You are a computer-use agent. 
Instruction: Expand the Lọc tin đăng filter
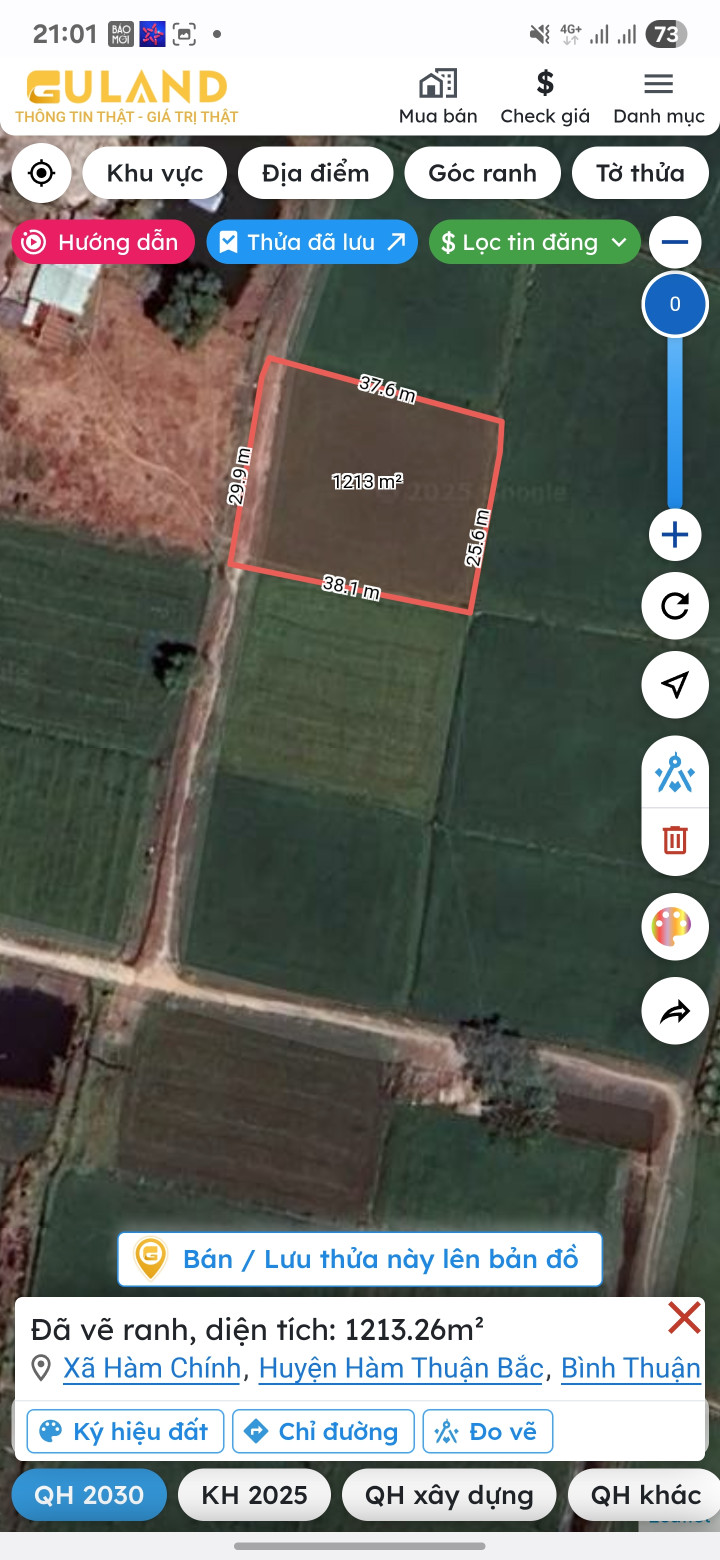tap(534, 242)
